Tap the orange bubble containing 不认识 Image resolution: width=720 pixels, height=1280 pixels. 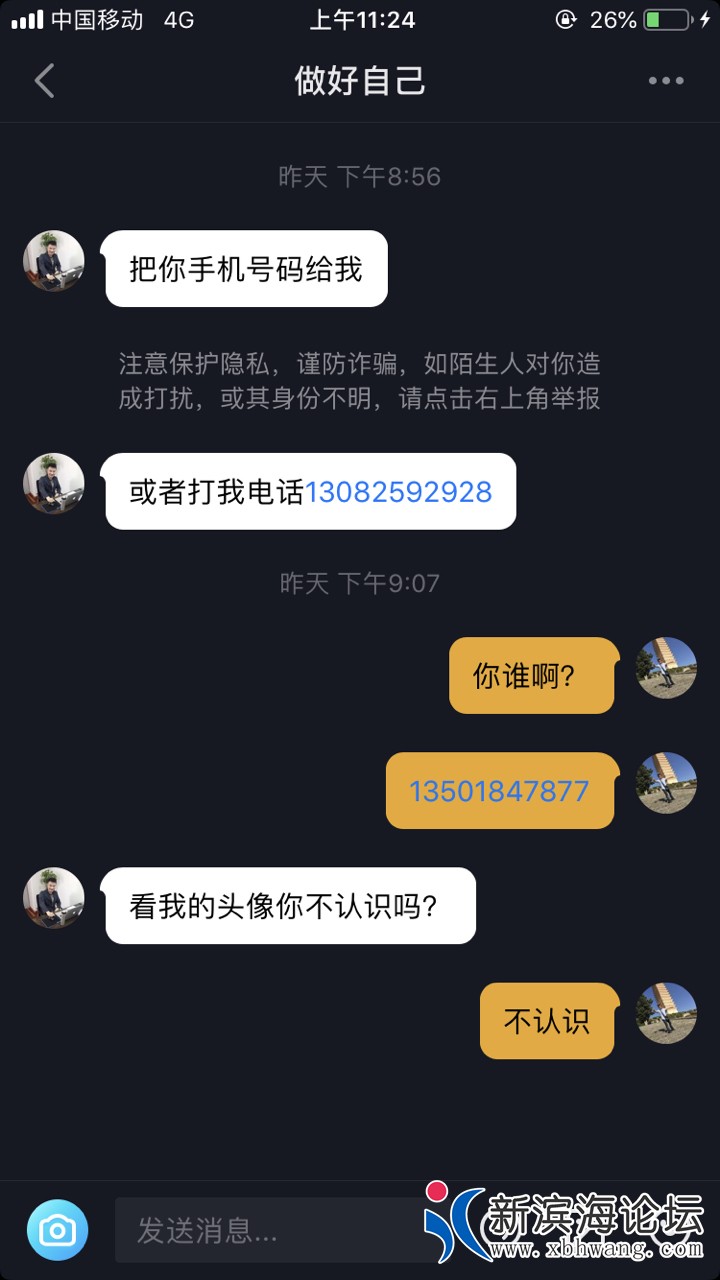pos(546,1020)
